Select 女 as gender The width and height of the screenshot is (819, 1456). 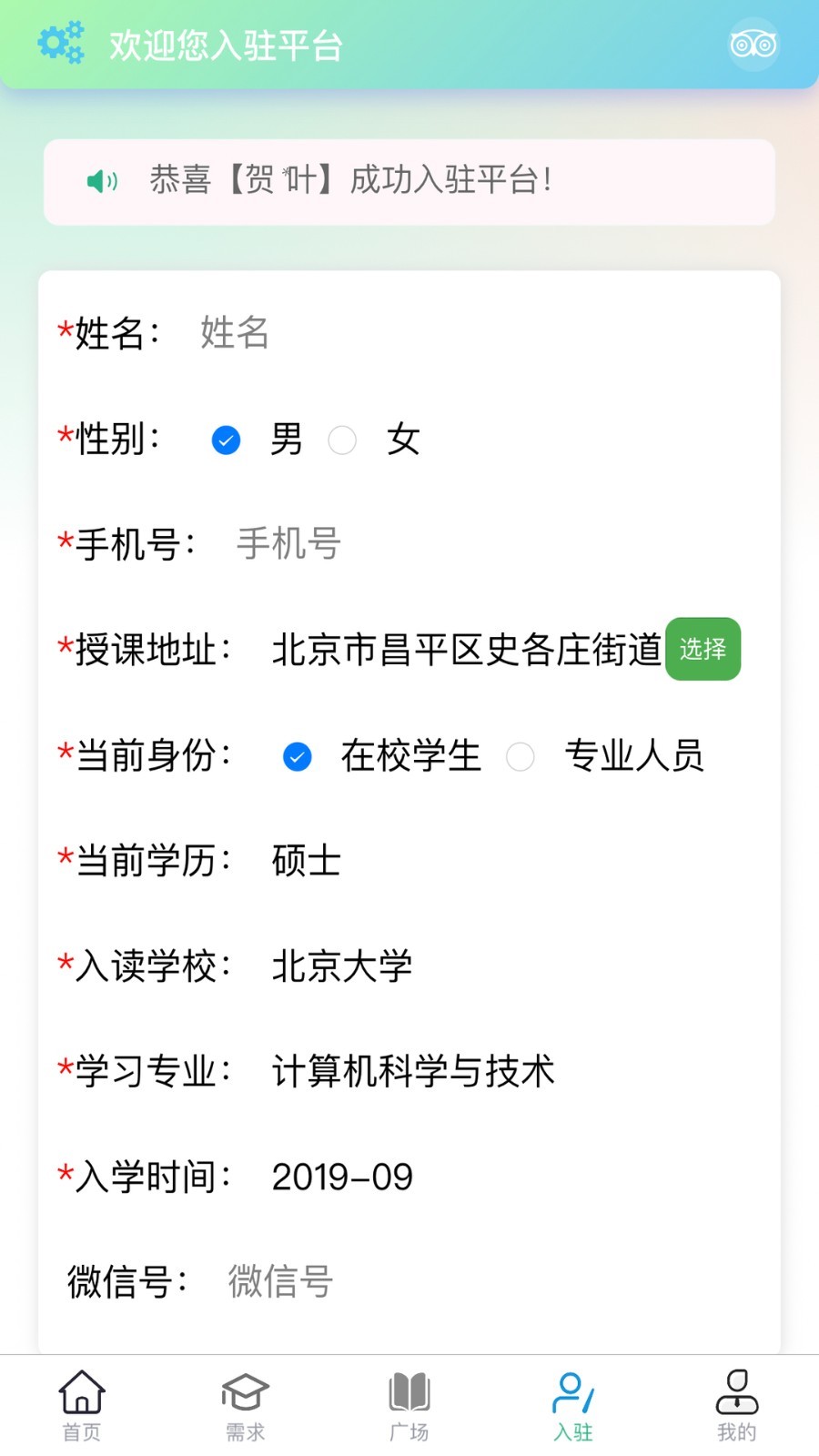point(343,440)
